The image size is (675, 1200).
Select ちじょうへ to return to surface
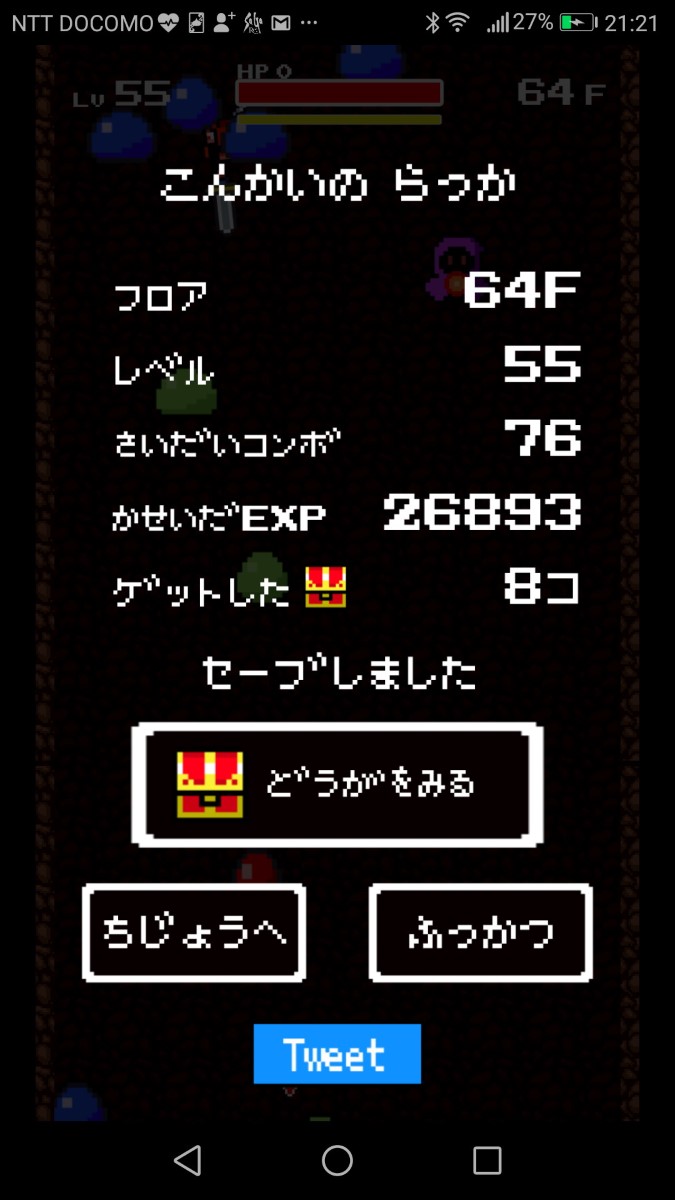(194, 932)
